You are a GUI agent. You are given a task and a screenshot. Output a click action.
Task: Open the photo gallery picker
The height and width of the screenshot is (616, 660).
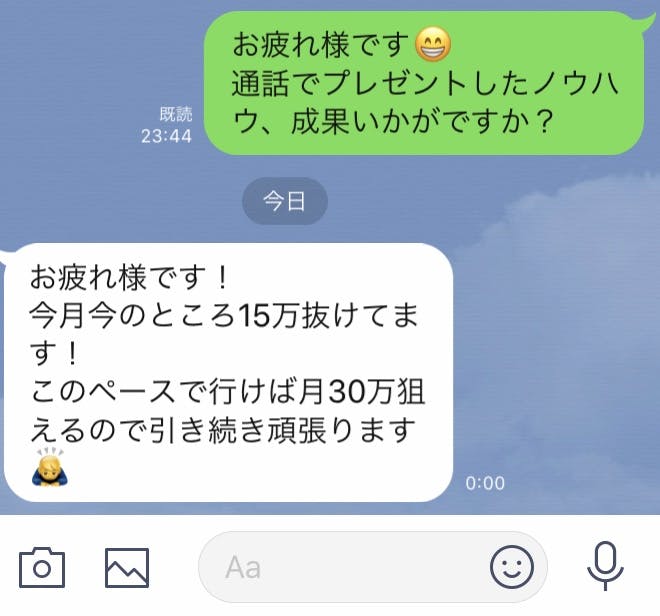click(127, 567)
